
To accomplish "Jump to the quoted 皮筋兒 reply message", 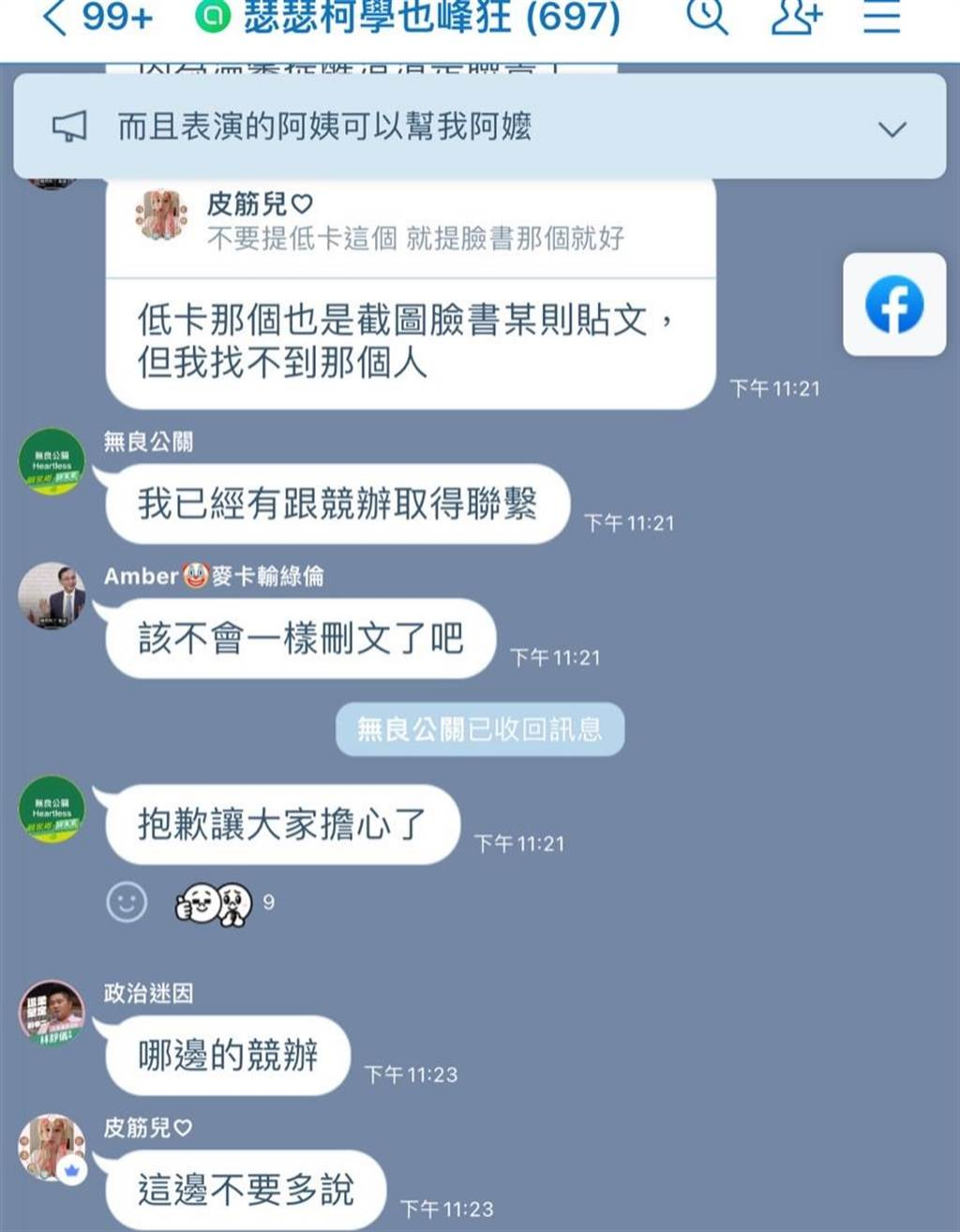I will pyautogui.click(x=412, y=222).
